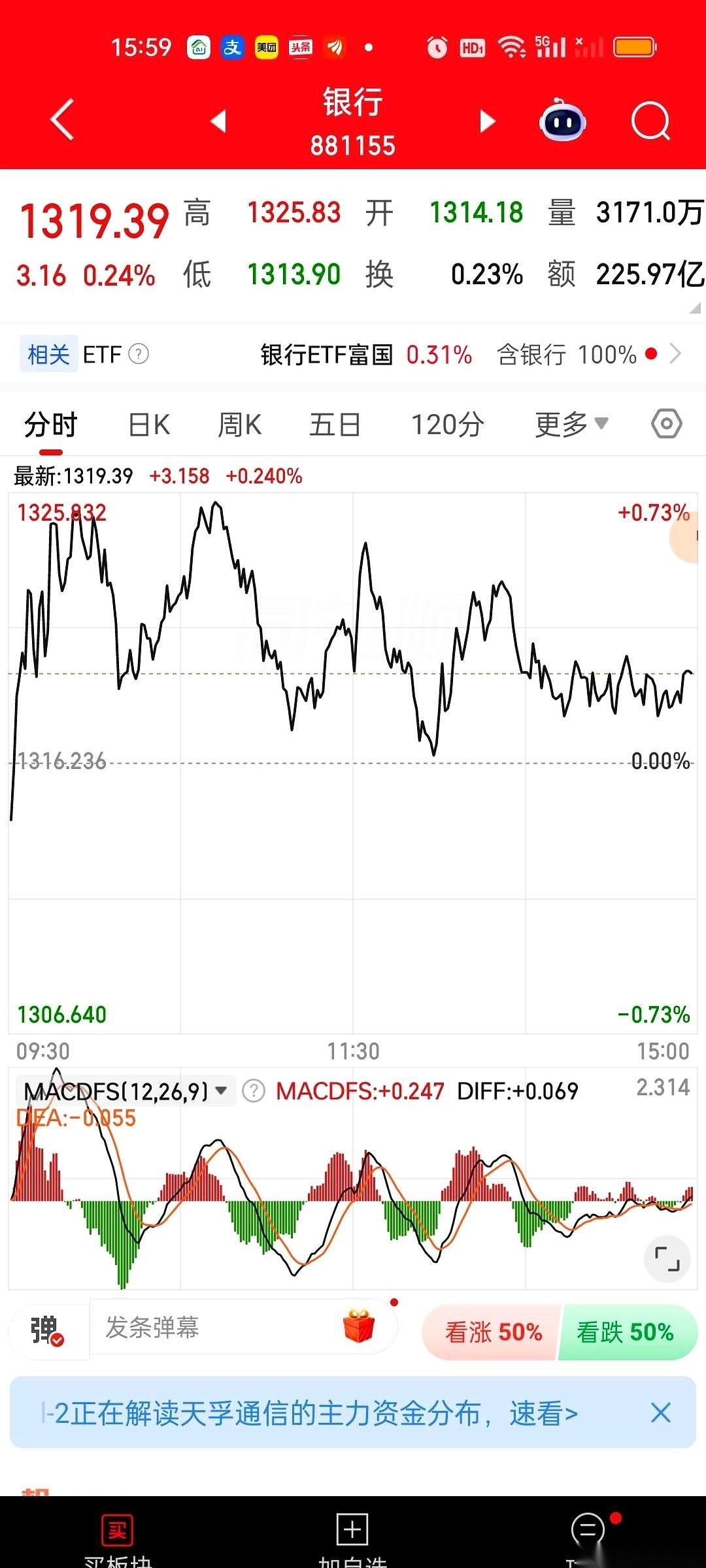Viewport: 706px width, 1568px height.
Task: Dismiss the 天孚通信 banner
Action: pyautogui.click(x=660, y=1413)
